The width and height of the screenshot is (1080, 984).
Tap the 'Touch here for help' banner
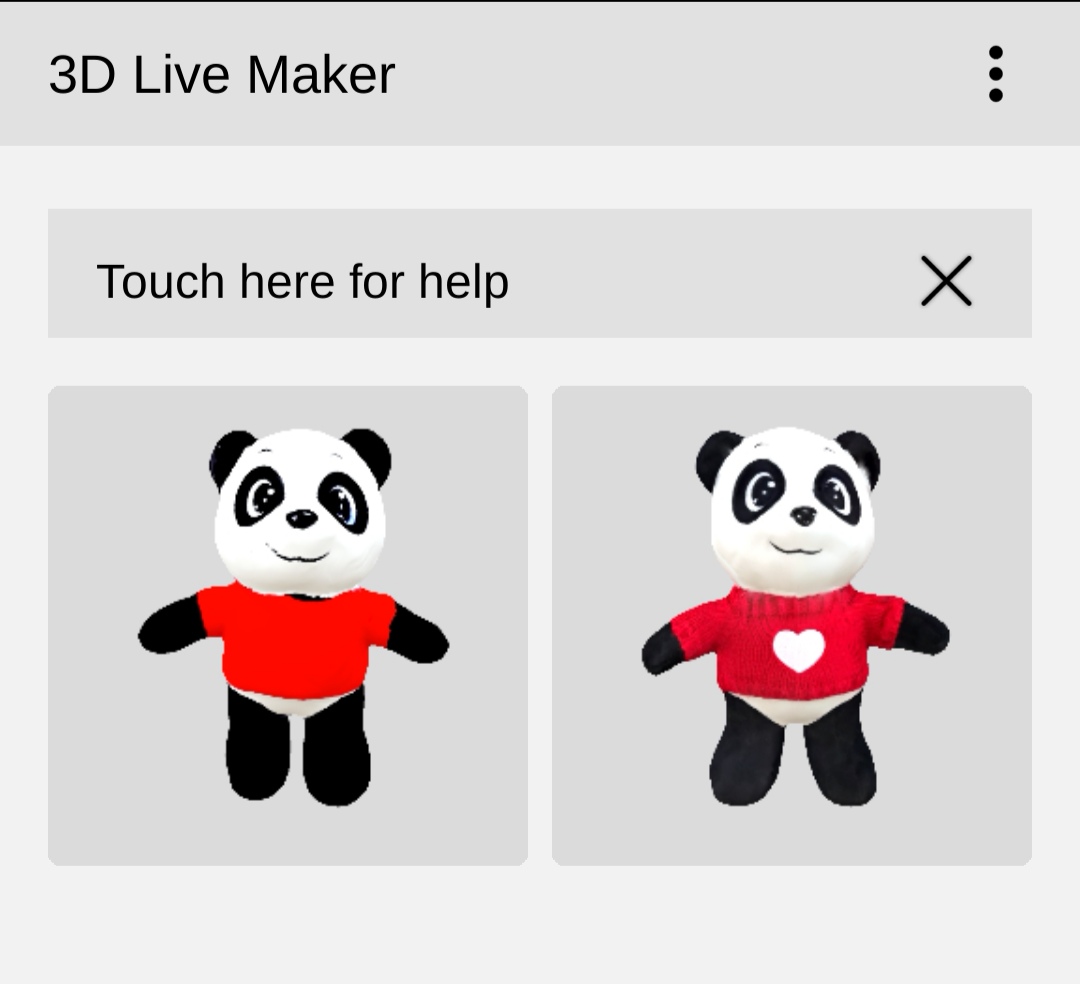pyautogui.click(x=302, y=281)
